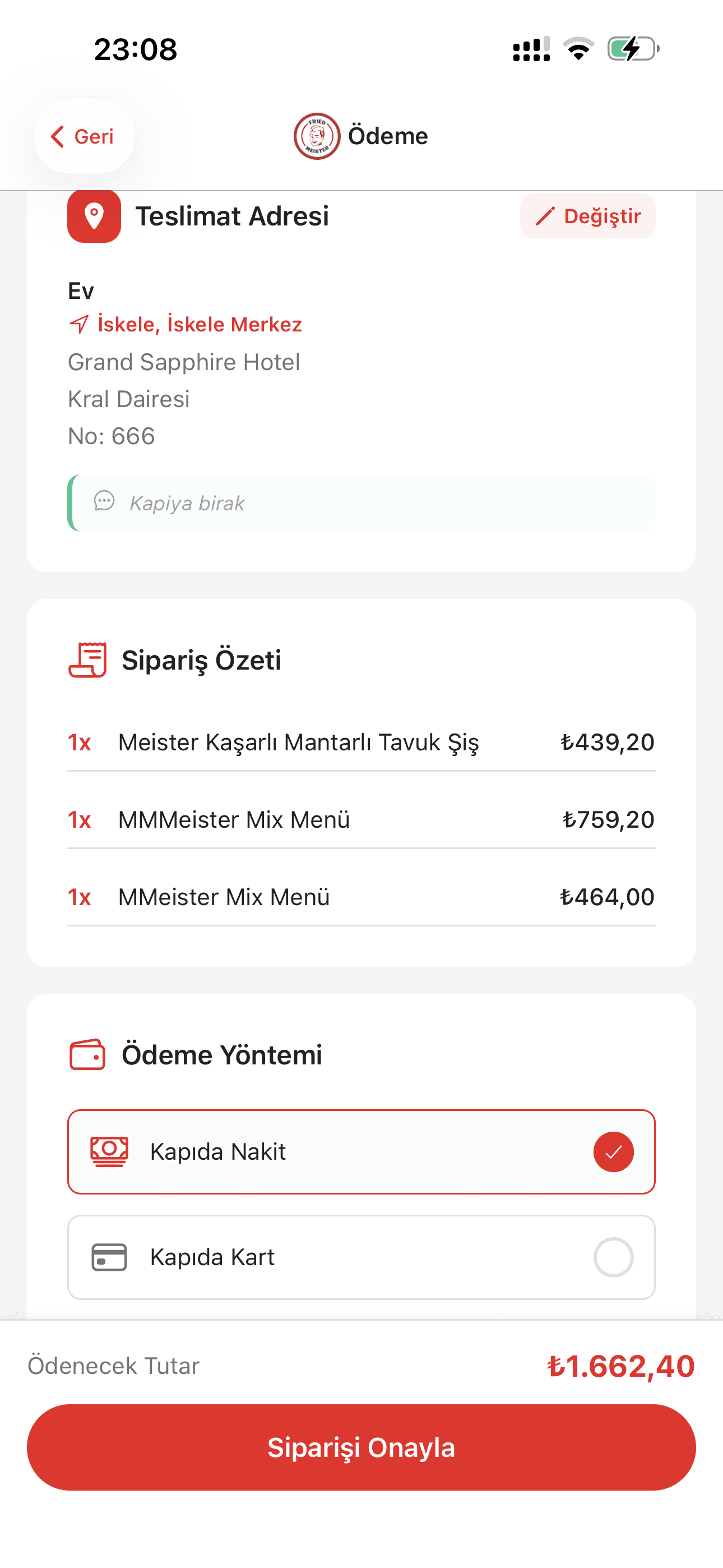Select the MMMeister Mix Menü order line
The width and height of the screenshot is (723, 1568).
click(x=361, y=819)
